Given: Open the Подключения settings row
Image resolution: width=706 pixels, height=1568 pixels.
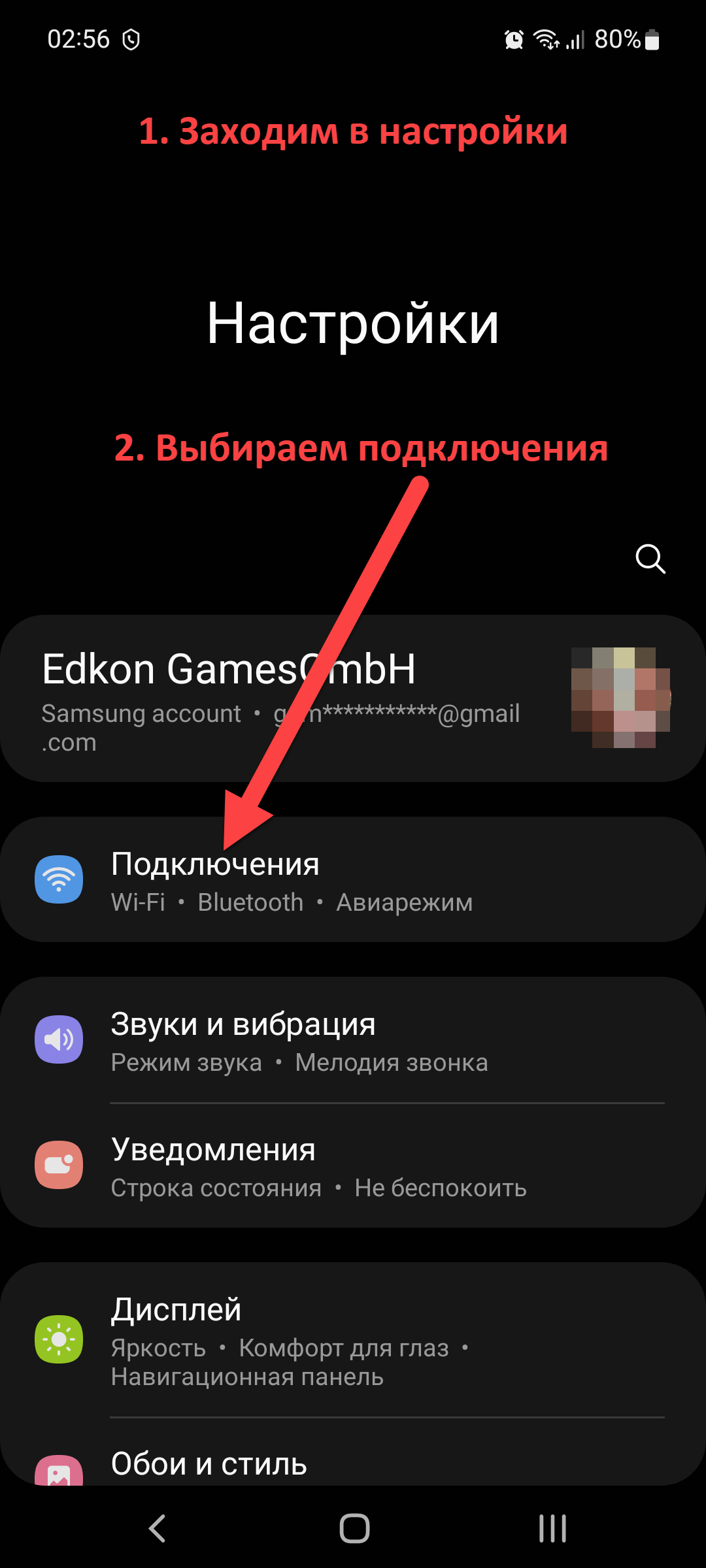Looking at the screenshot, I should 353,879.
